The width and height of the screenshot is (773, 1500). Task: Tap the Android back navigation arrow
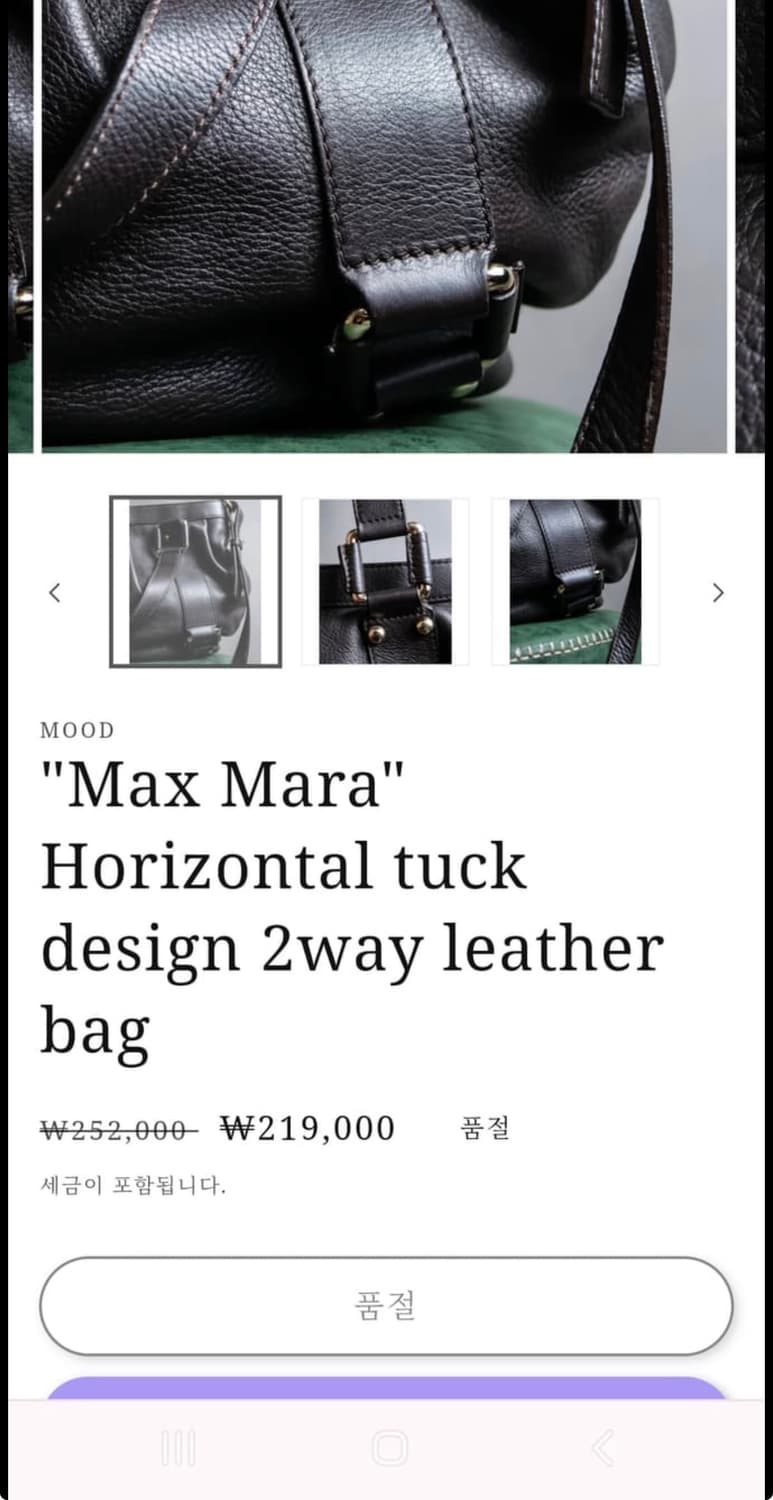601,1445
